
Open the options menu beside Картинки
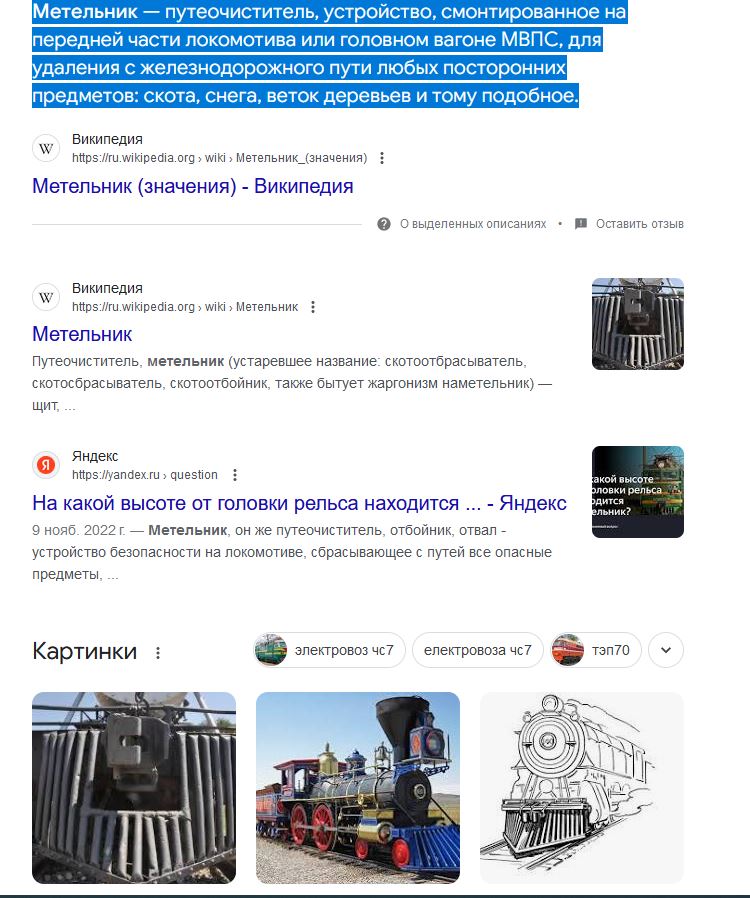coord(158,652)
